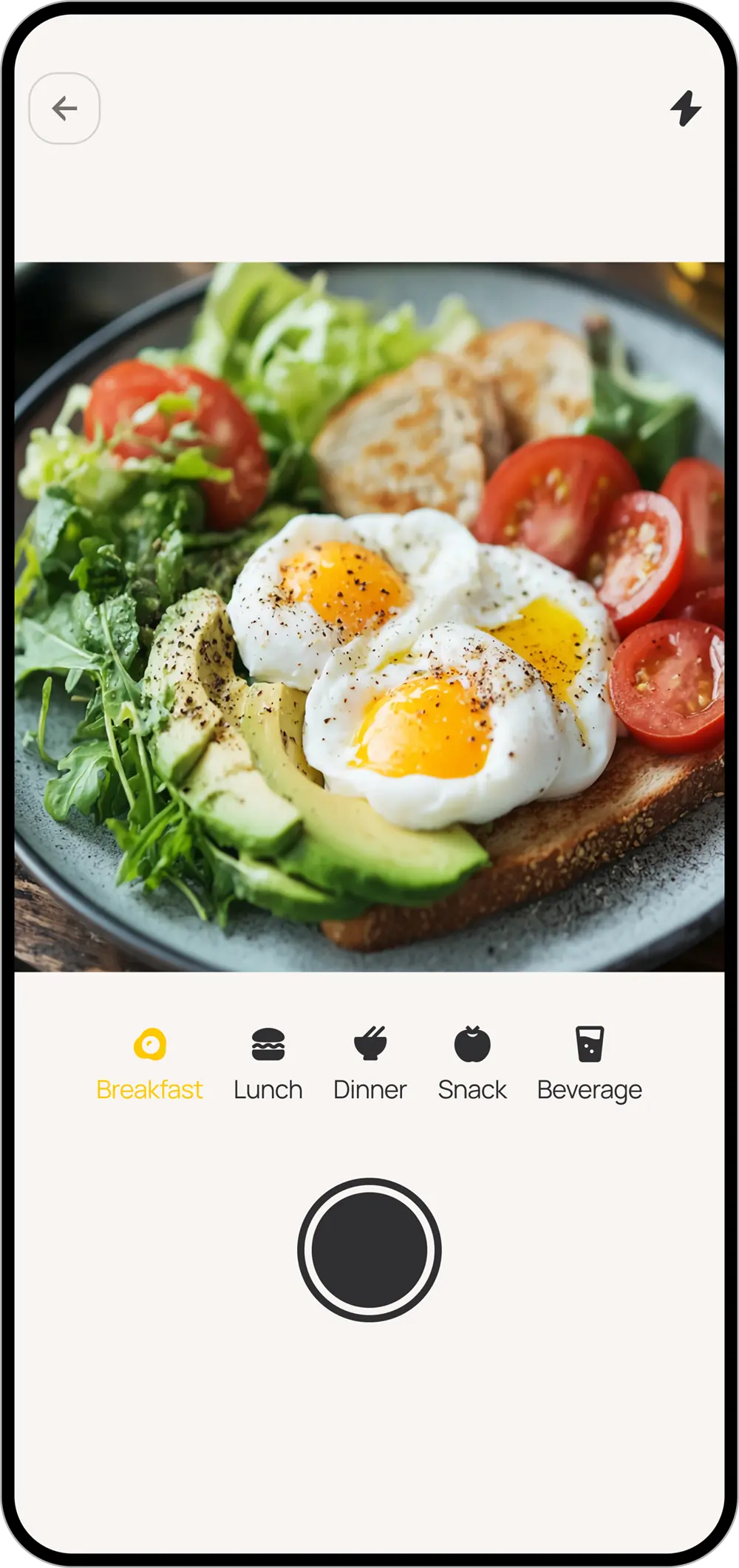Switch to the Lunch category
This screenshot has width=739, height=1568.
point(268,1064)
